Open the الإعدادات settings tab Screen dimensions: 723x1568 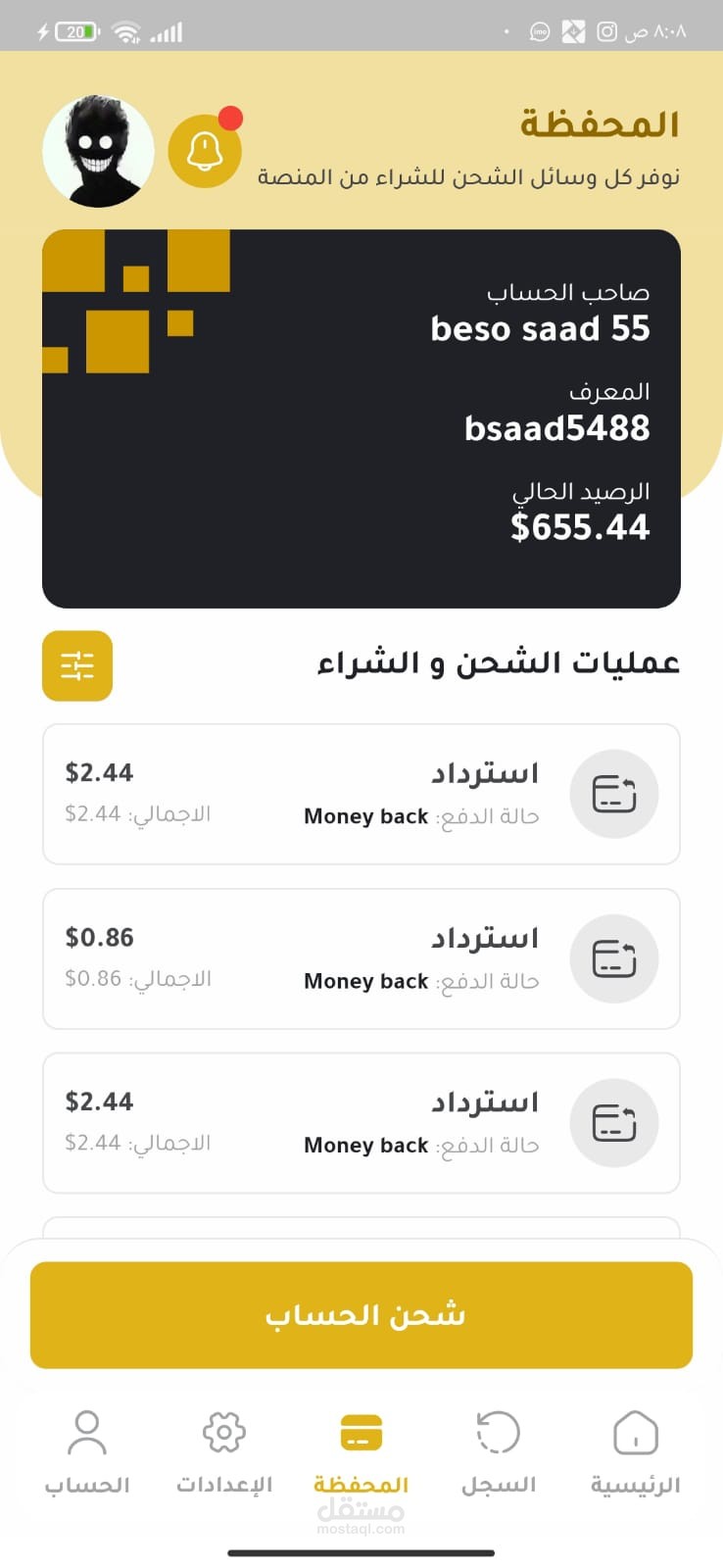tap(224, 1451)
